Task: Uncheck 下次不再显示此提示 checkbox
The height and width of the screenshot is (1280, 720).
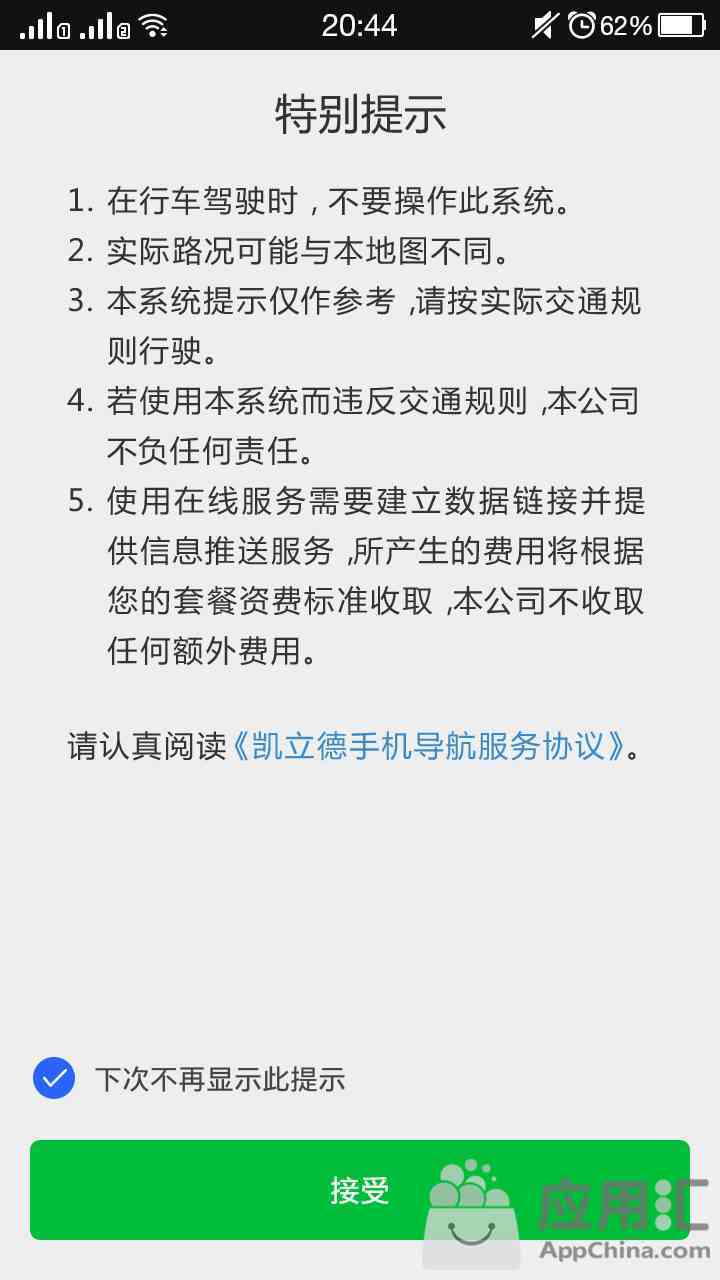Action: [x=54, y=1078]
